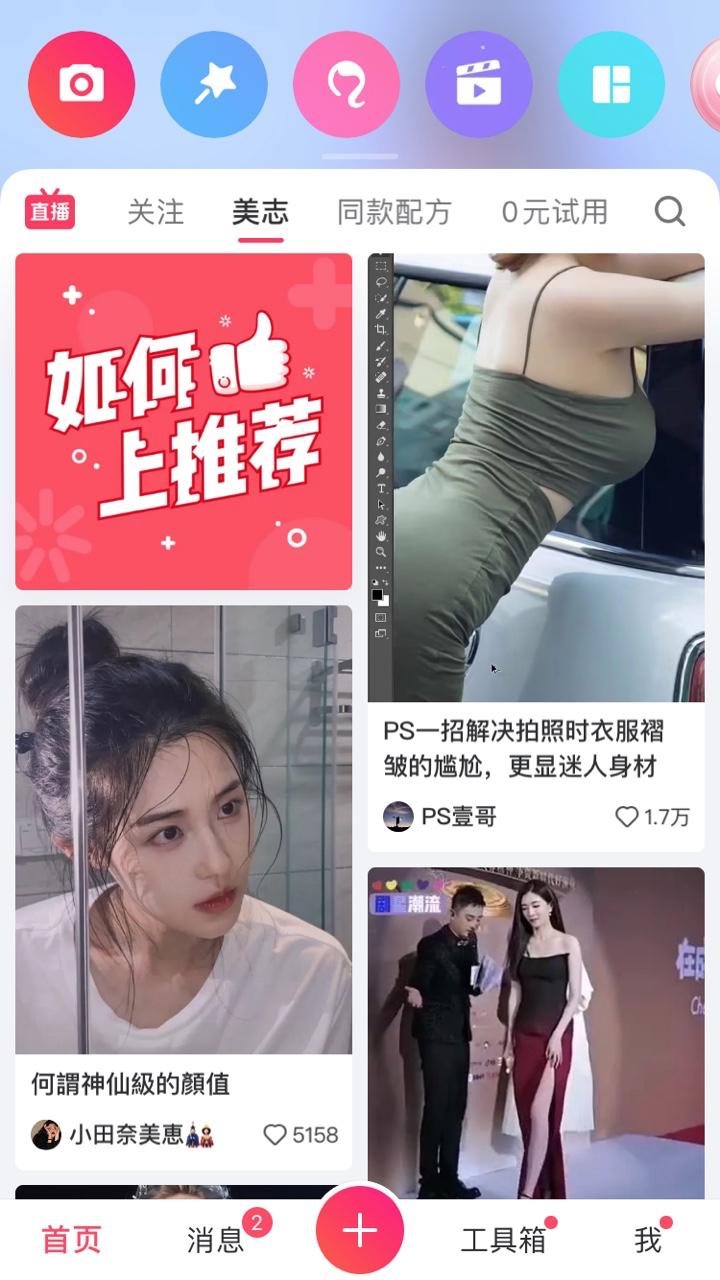Open the collage layout tool
720x1280 pixels.
point(610,84)
